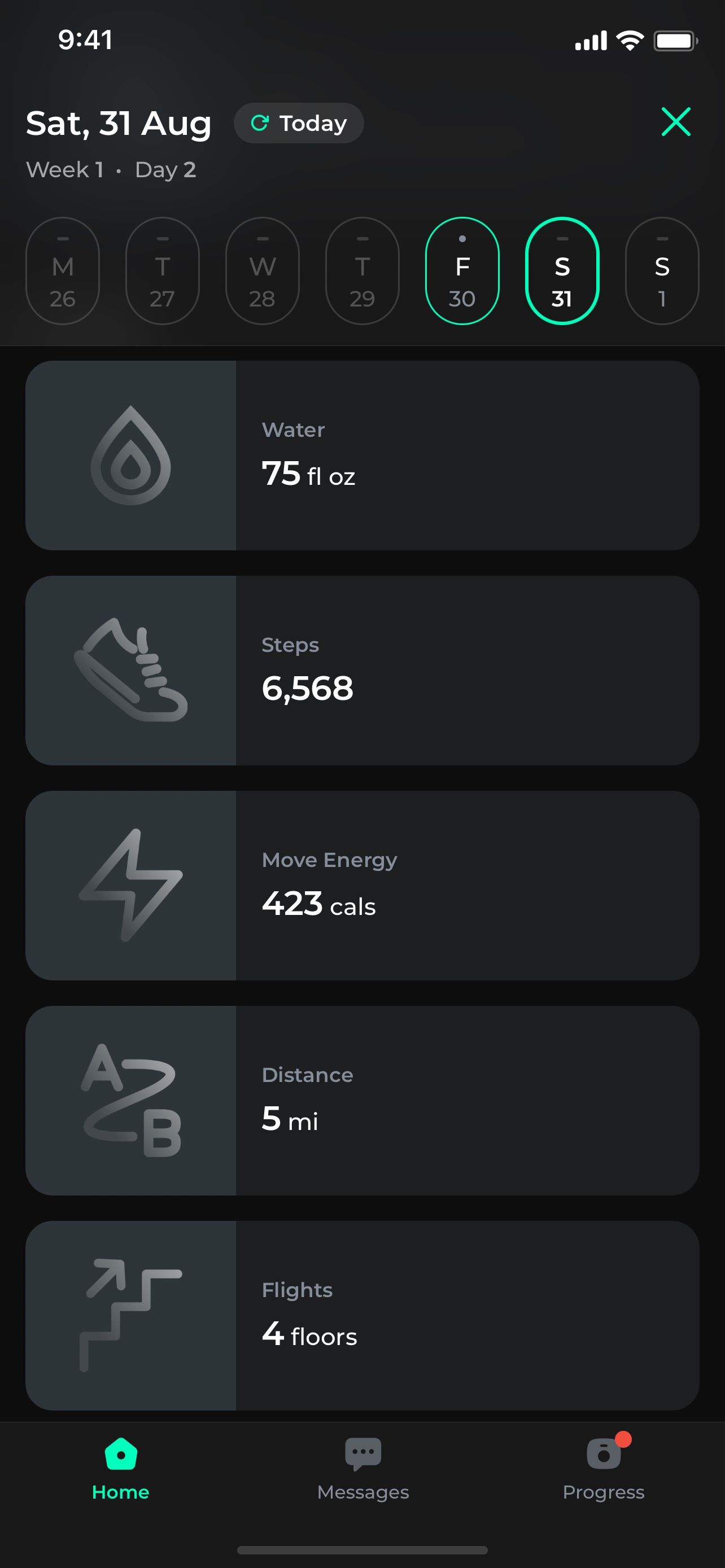725x1568 pixels.
Task: Select Thursday 29 in the week strip
Action: tap(362, 271)
